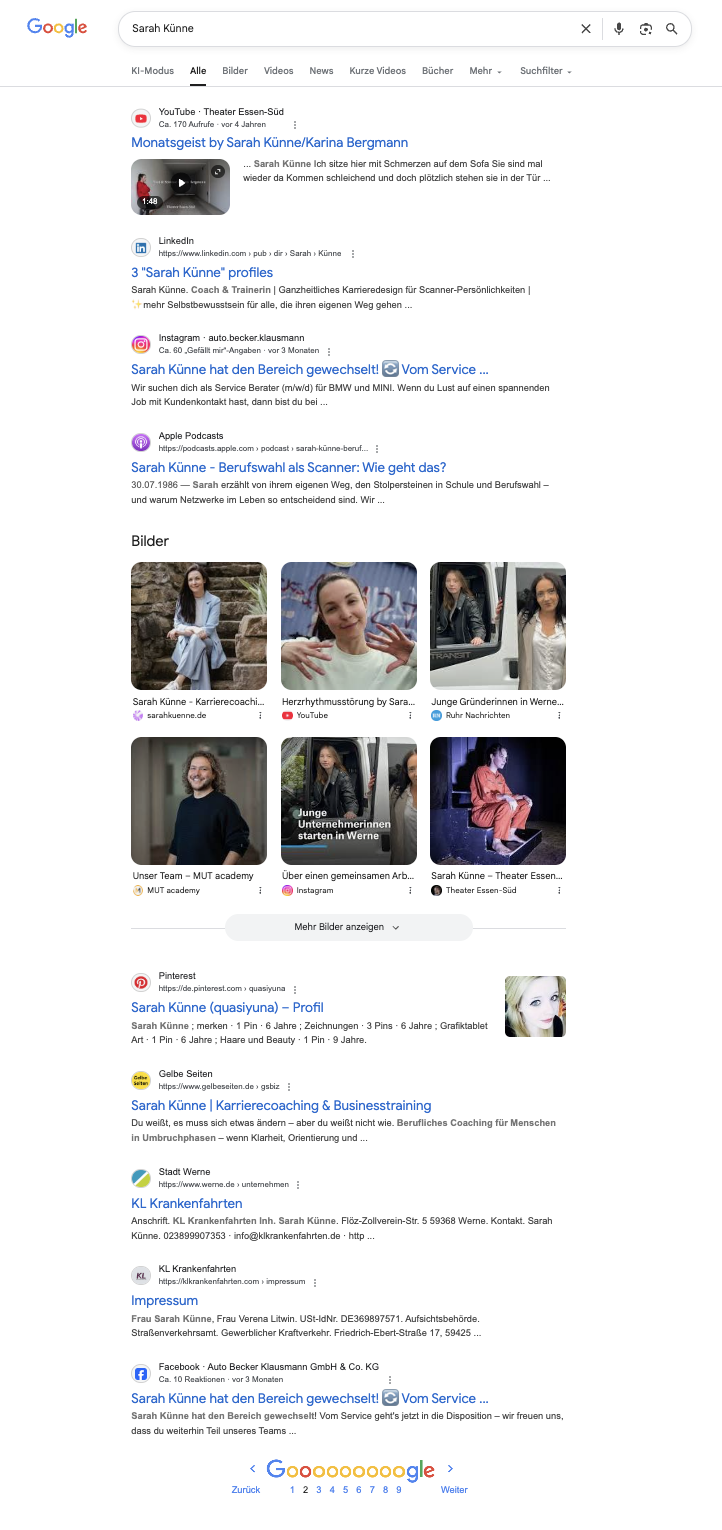Select the KI-Modus tab
The width and height of the screenshot is (722, 1530).
point(152,71)
